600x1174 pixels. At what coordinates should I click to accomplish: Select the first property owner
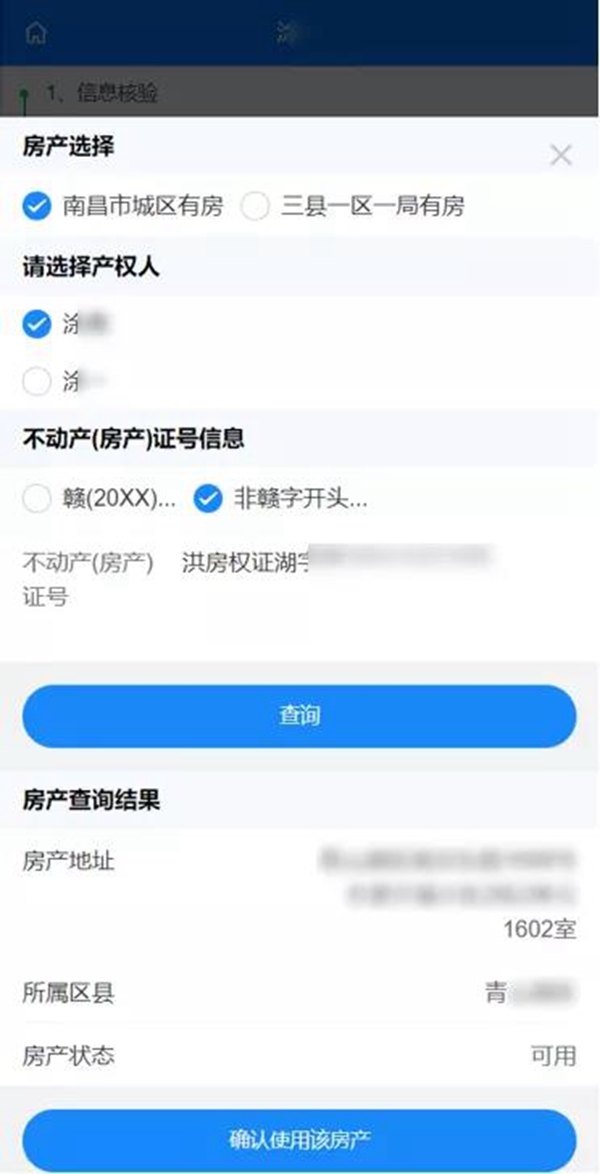[37, 324]
